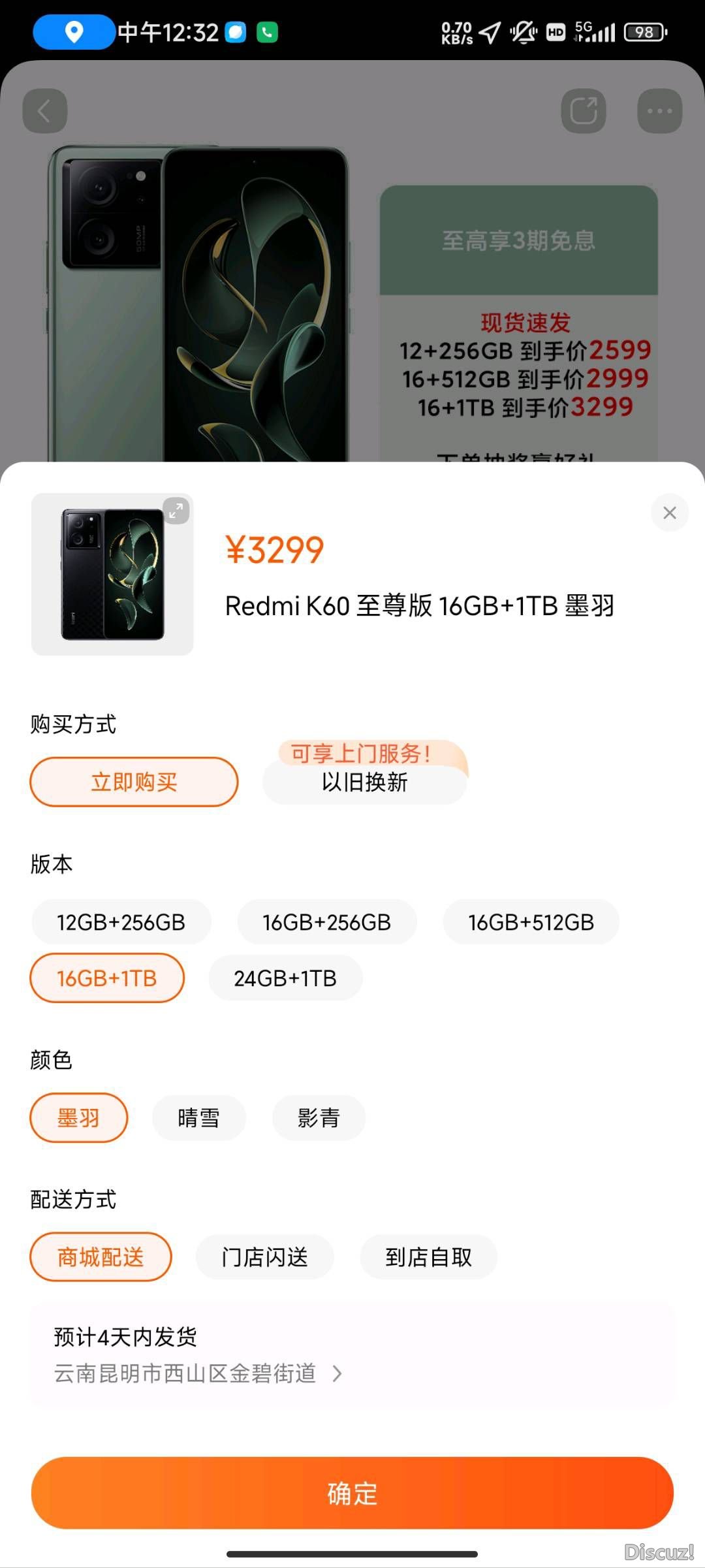Choose the 晴雪 color

198,1118
